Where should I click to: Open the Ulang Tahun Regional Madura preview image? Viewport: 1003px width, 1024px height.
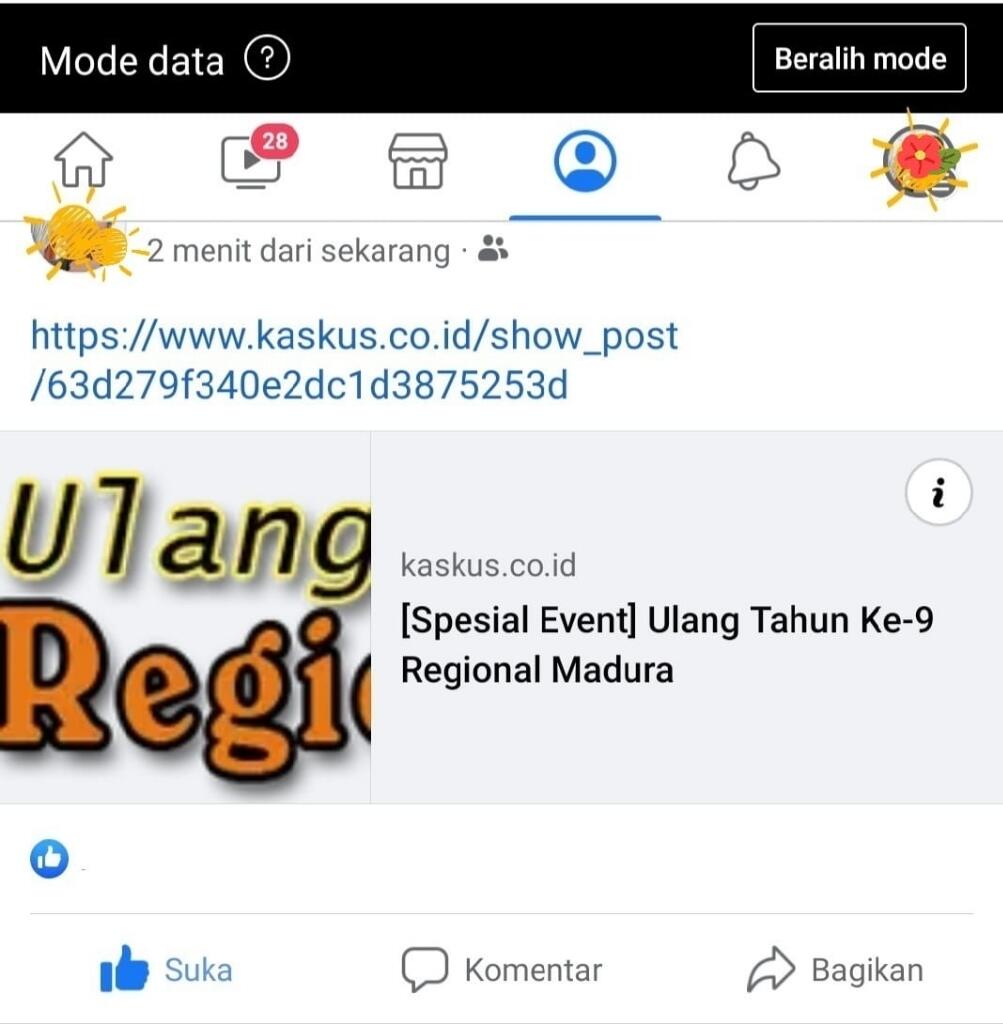[186, 615]
